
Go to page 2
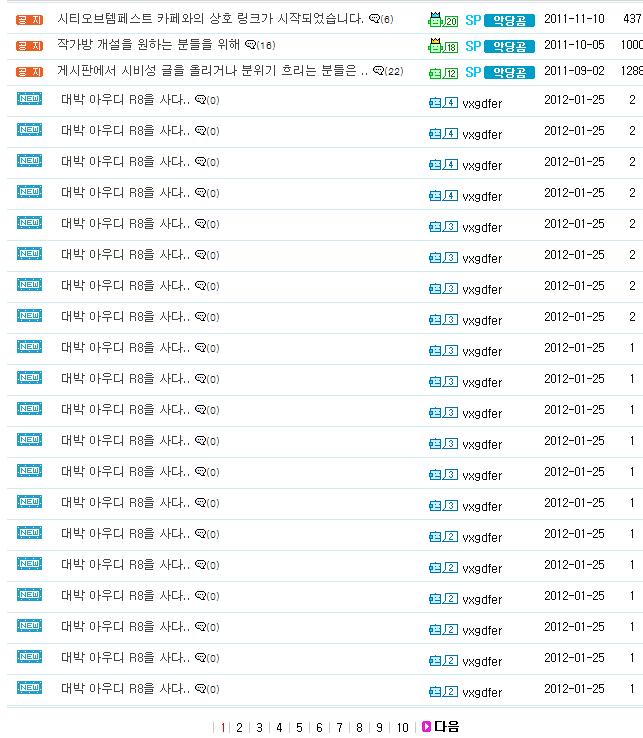click(239, 727)
